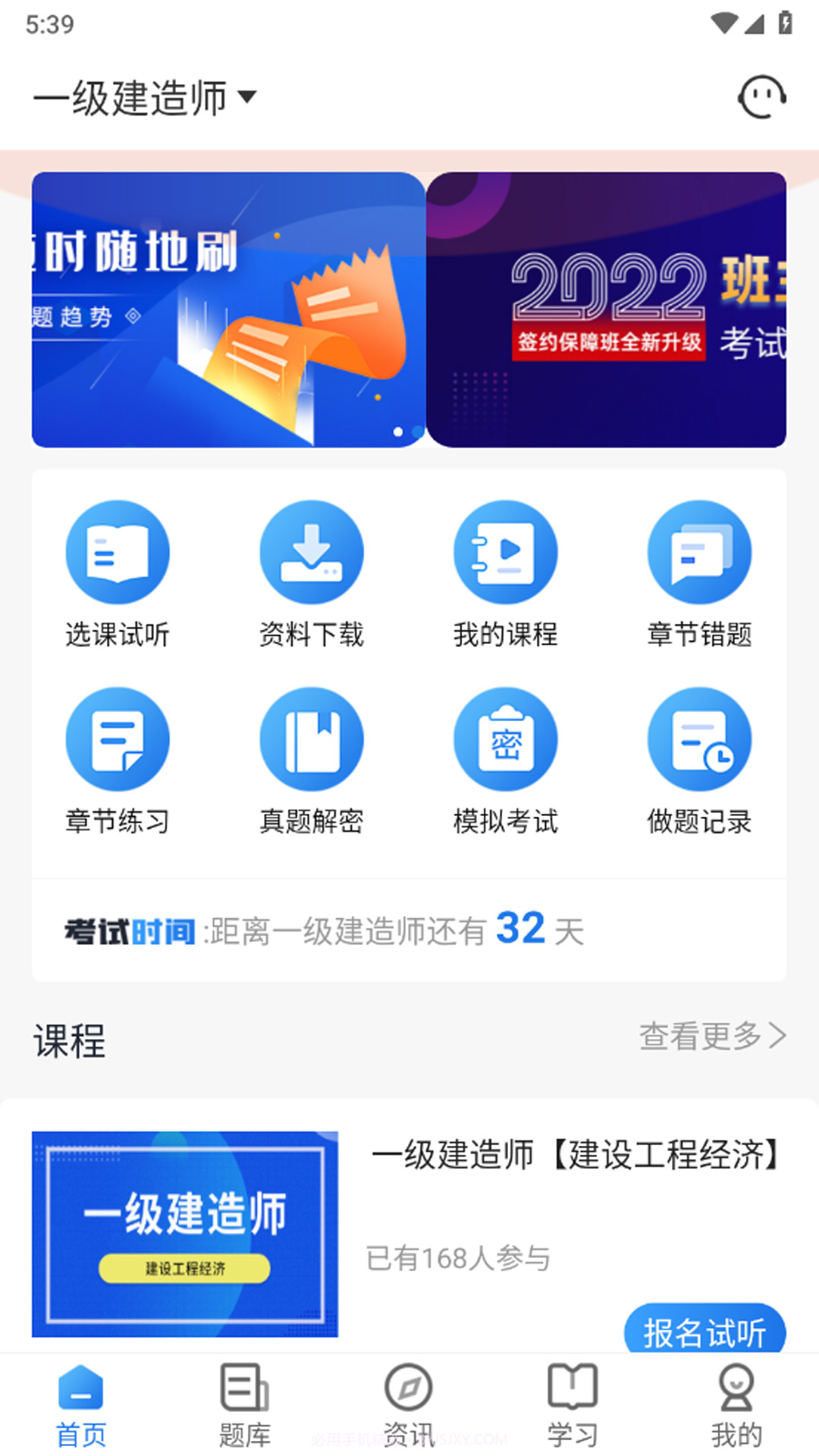Open the 学习 study tab

click(573, 1407)
